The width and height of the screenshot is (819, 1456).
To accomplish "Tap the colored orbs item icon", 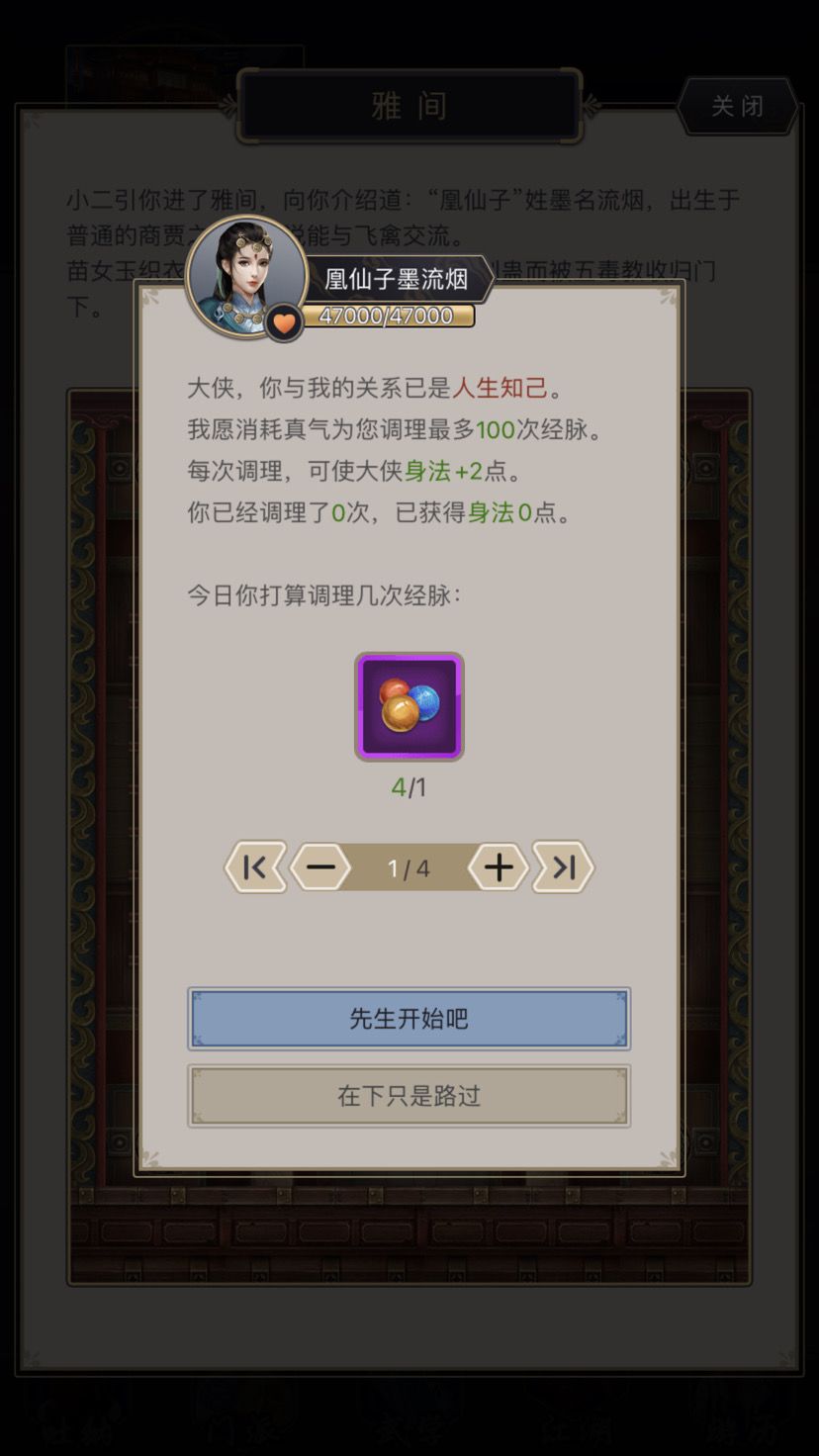I will 409,706.
